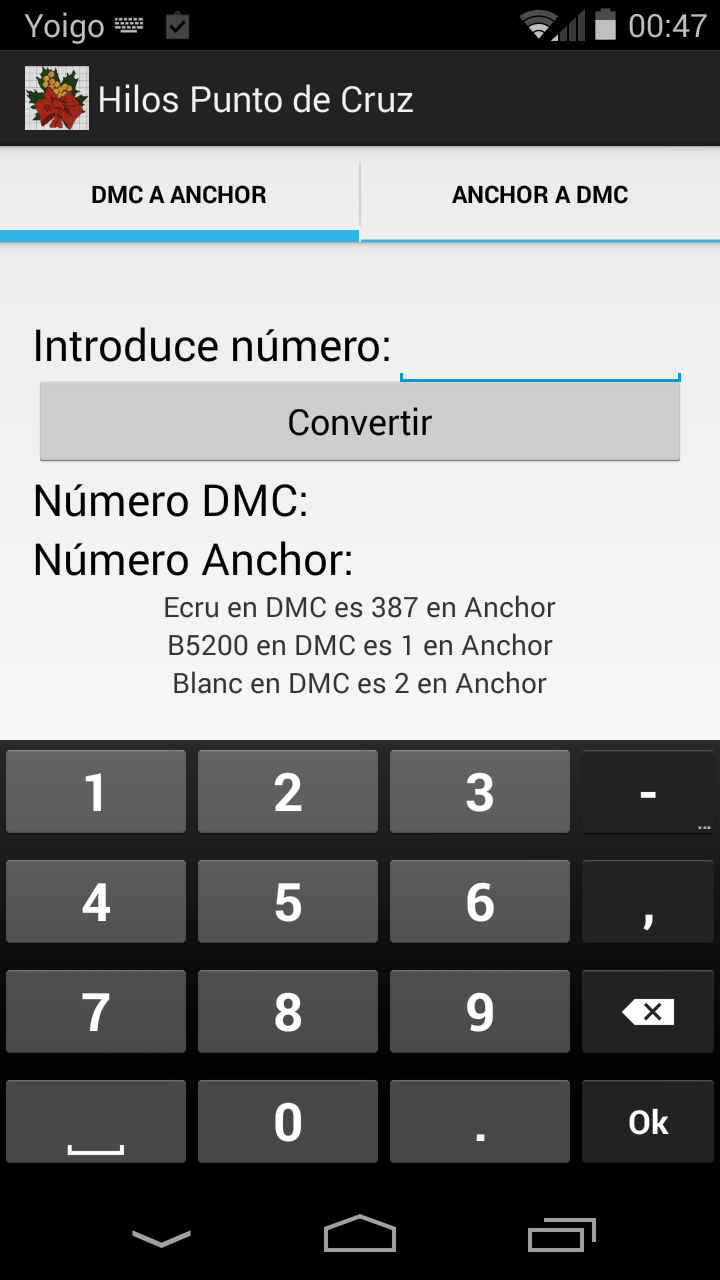Confirm with the Ok key

(x=648, y=1122)
